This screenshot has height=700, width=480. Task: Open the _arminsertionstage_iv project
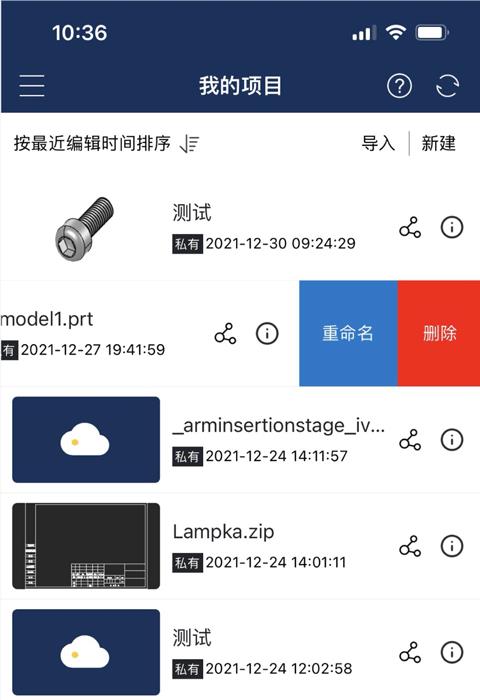click(240, 440)
